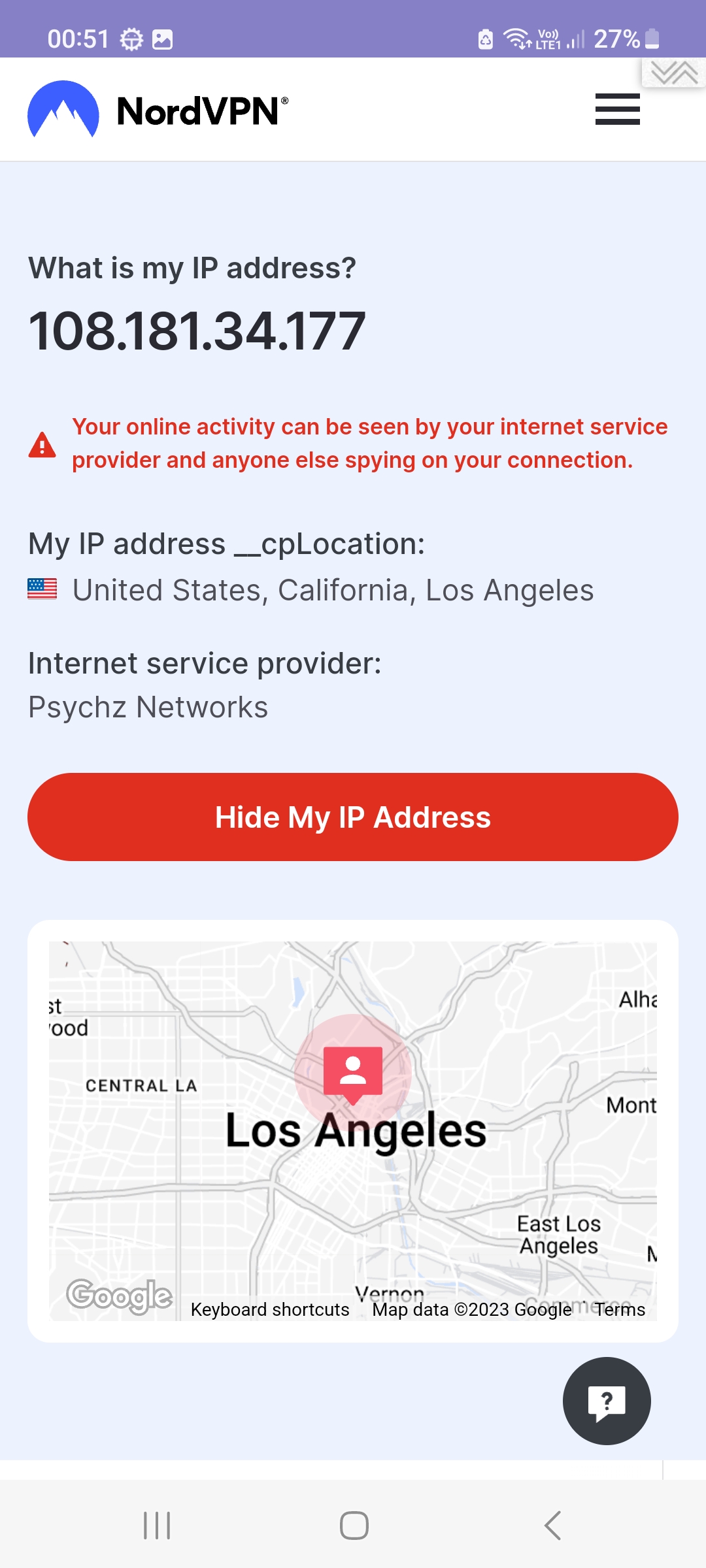This screenshot has height=1568, width=706.
Task: Open the help chat bubble
Action: 607,1401
